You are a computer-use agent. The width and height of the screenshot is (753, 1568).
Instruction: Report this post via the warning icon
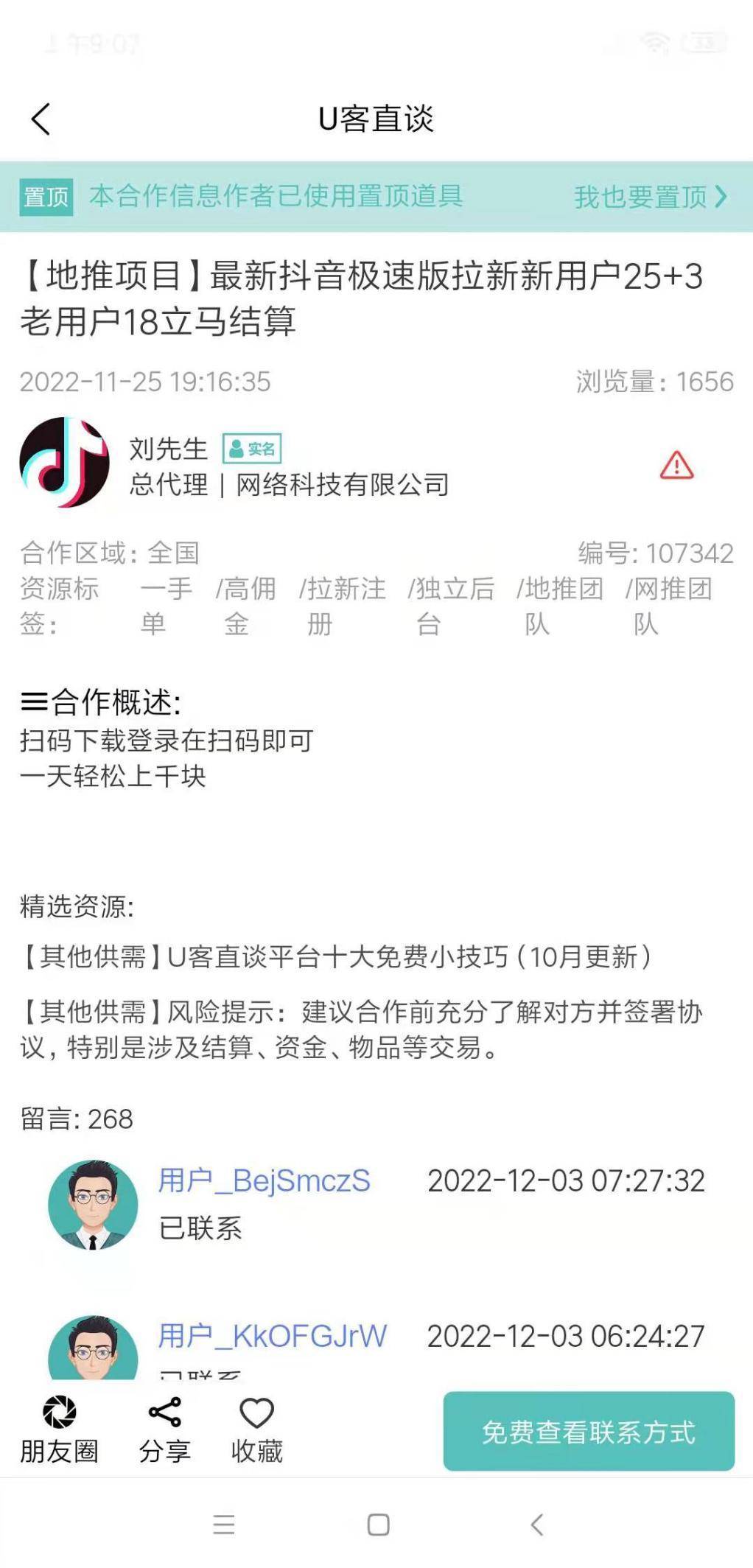click(x=676, y=466)
